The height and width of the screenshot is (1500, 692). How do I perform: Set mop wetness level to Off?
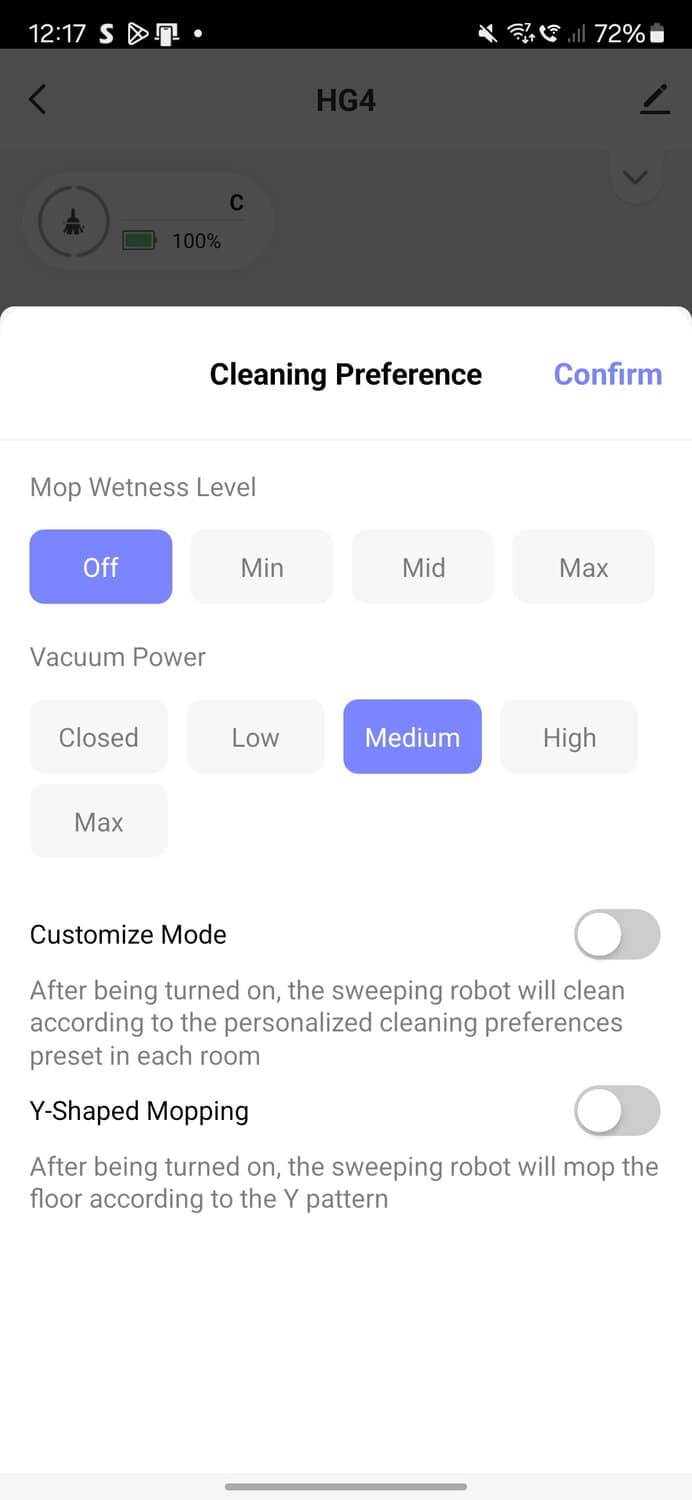point(101,567)
